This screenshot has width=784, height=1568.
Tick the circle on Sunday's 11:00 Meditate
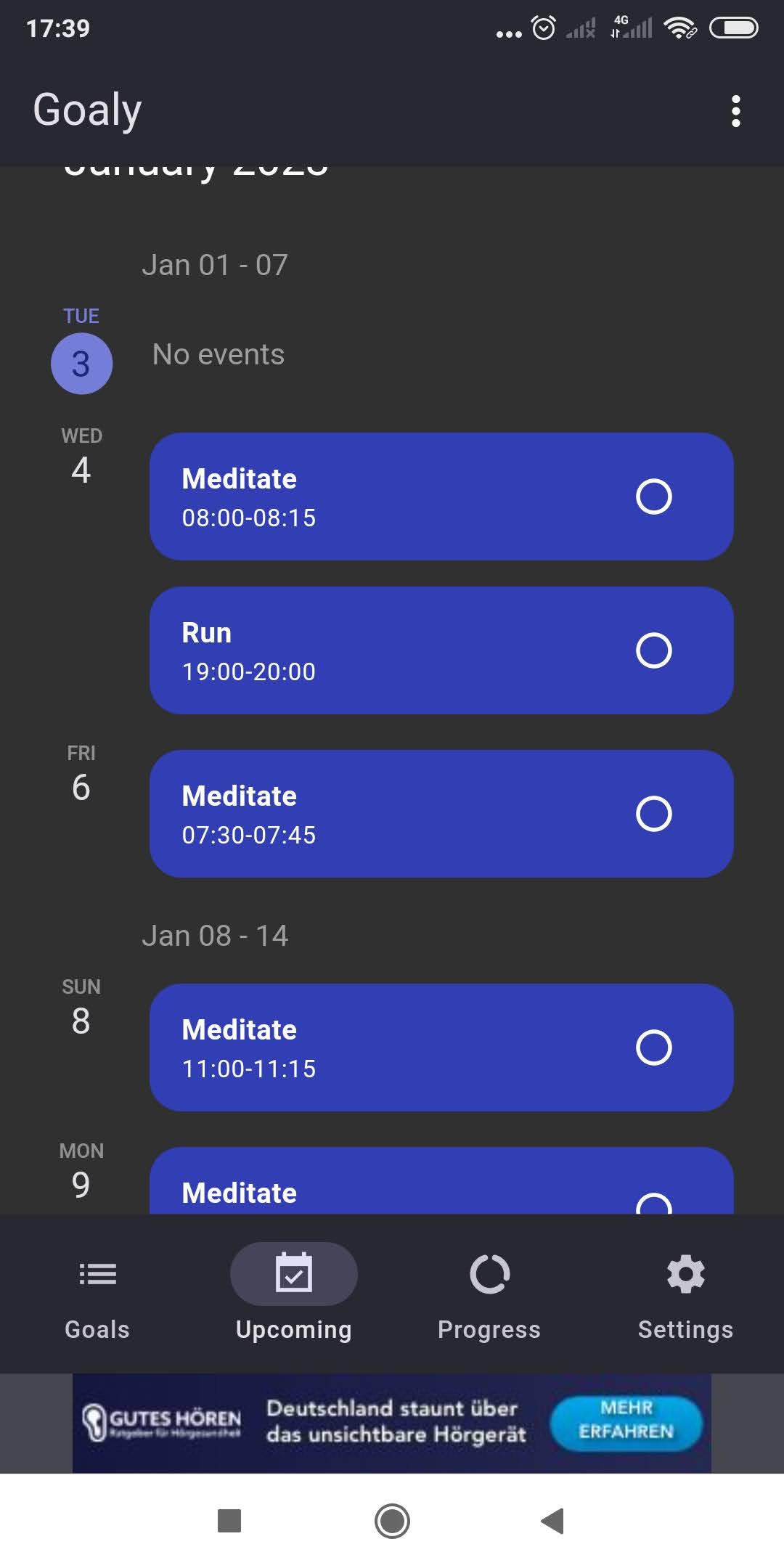653,1048
